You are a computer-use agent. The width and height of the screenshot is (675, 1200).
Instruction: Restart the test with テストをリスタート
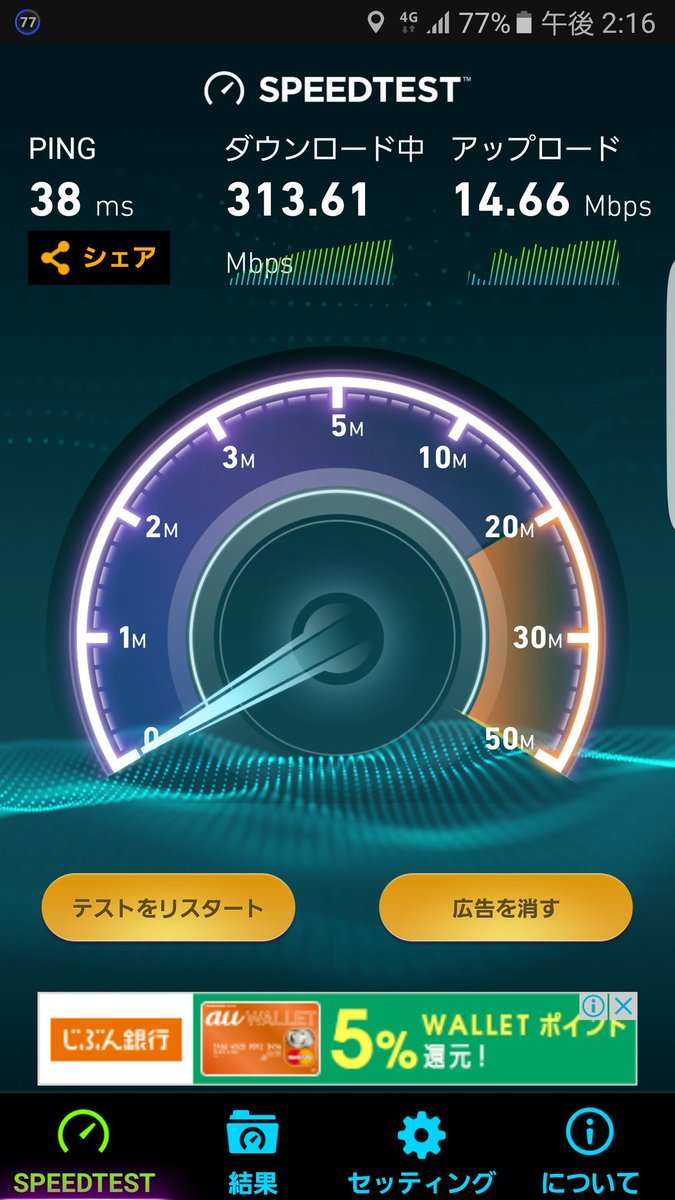pyautogui.click(x=168, y=908)
